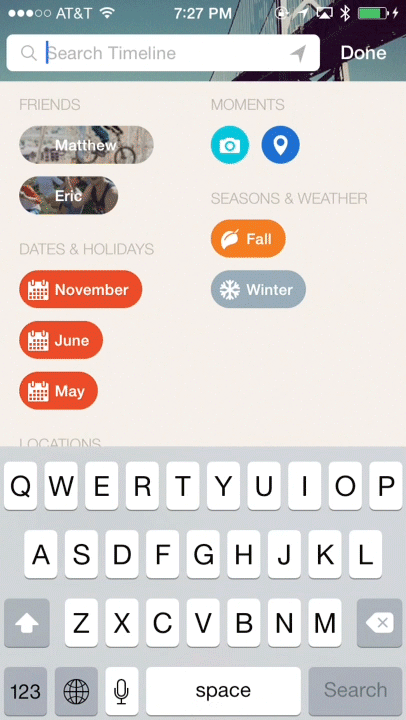Filter timeline by May
406x720 pixels.
coord(58,391)
